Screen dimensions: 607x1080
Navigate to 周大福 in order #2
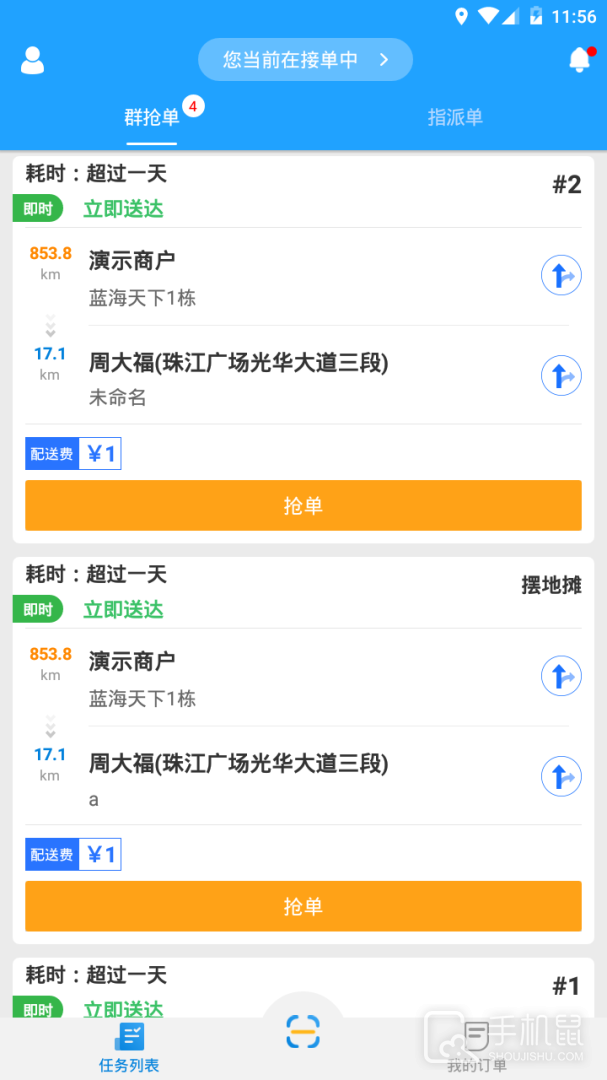coord(561,375)
